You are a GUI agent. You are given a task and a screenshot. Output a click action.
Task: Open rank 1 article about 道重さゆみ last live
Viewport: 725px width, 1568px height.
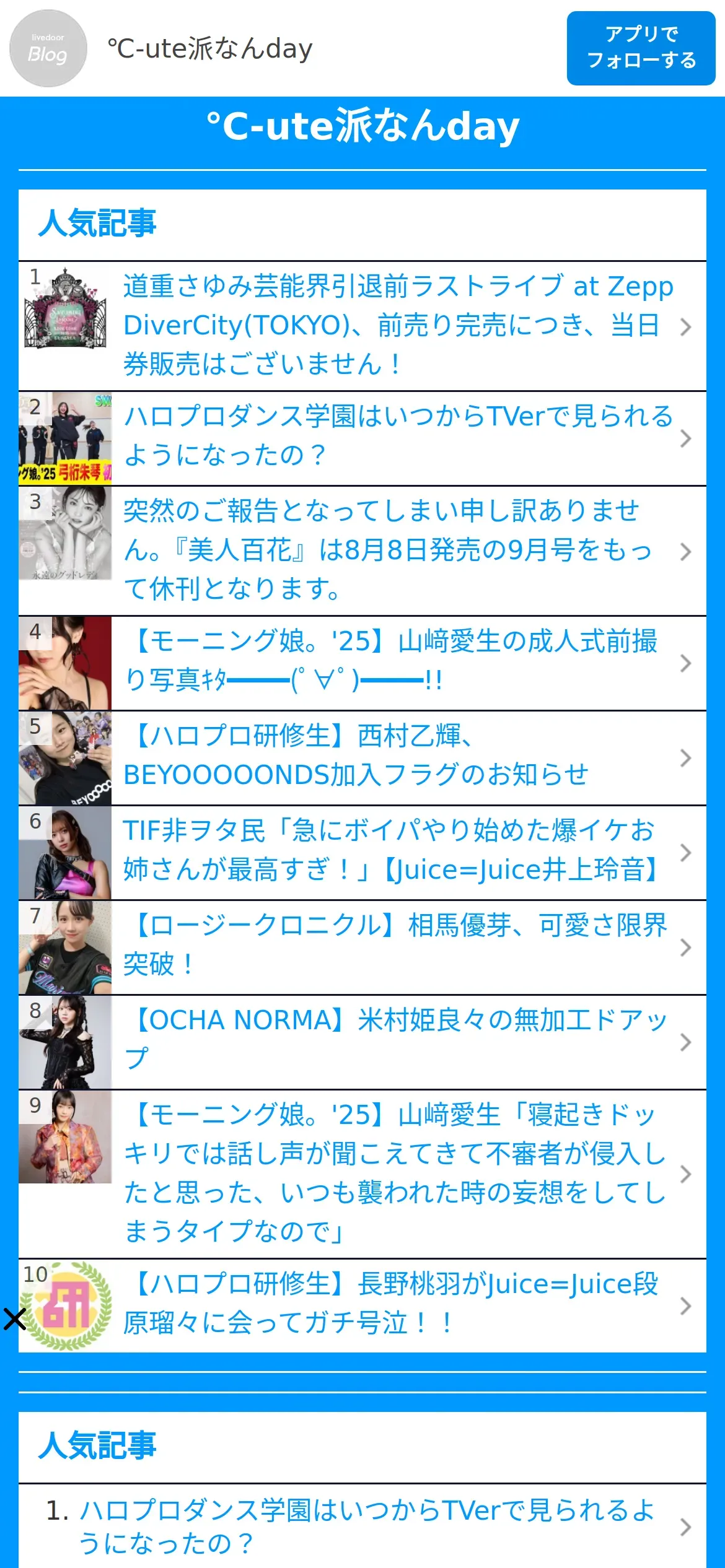pyautogui.click(x=397, y=325)
